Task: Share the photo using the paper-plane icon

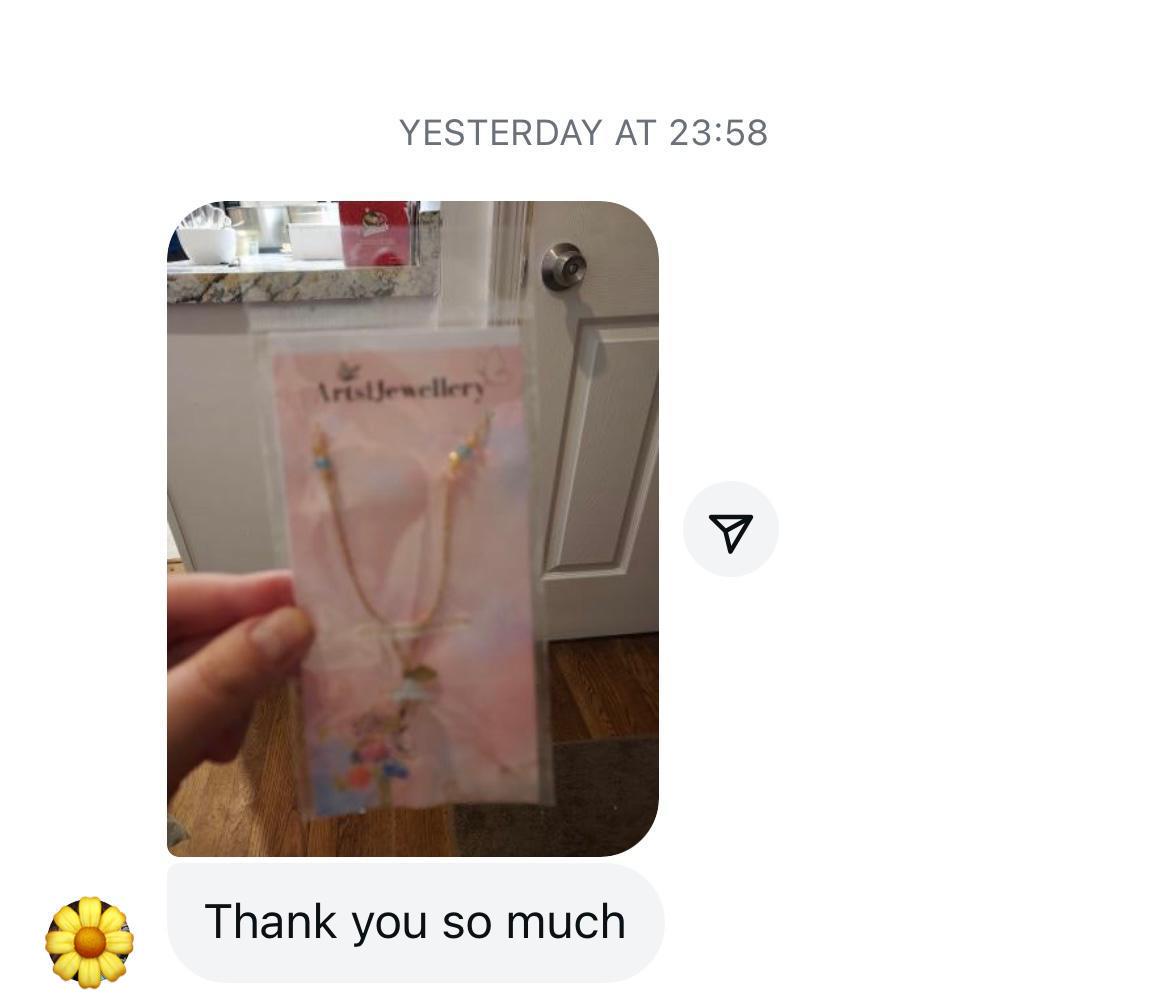Action: 730,529
